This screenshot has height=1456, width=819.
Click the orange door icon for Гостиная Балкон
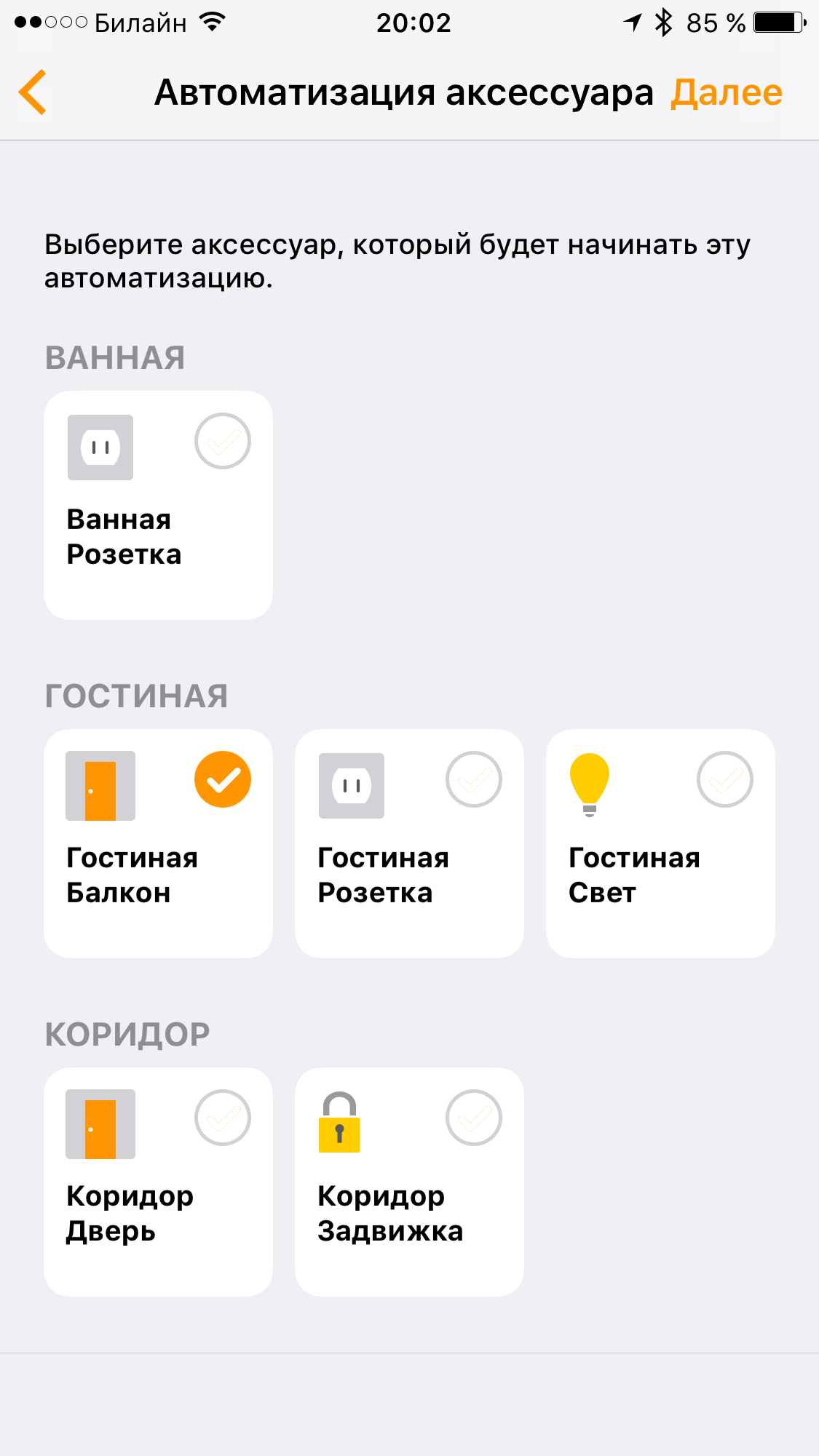click(100, 786)
